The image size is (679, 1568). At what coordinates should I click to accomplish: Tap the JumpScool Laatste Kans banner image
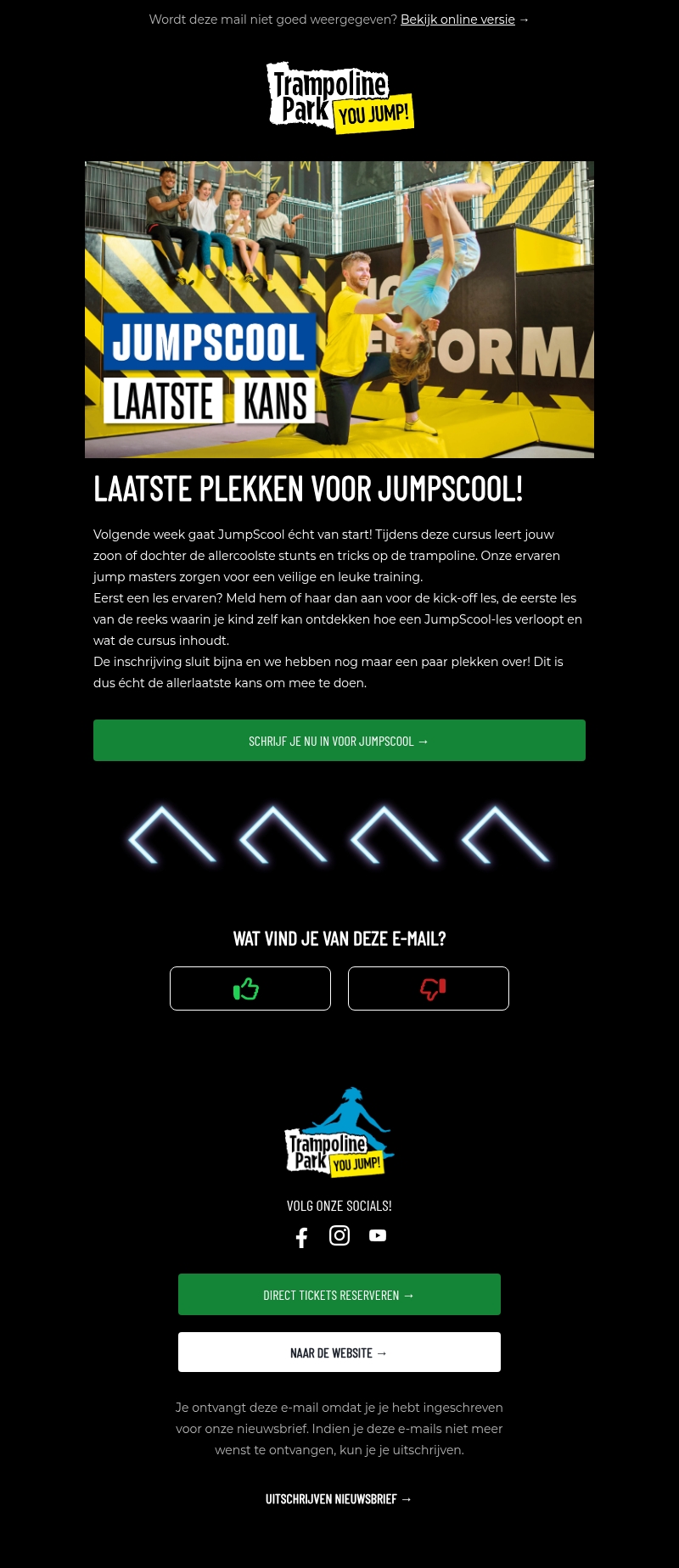tap(339, 310)
